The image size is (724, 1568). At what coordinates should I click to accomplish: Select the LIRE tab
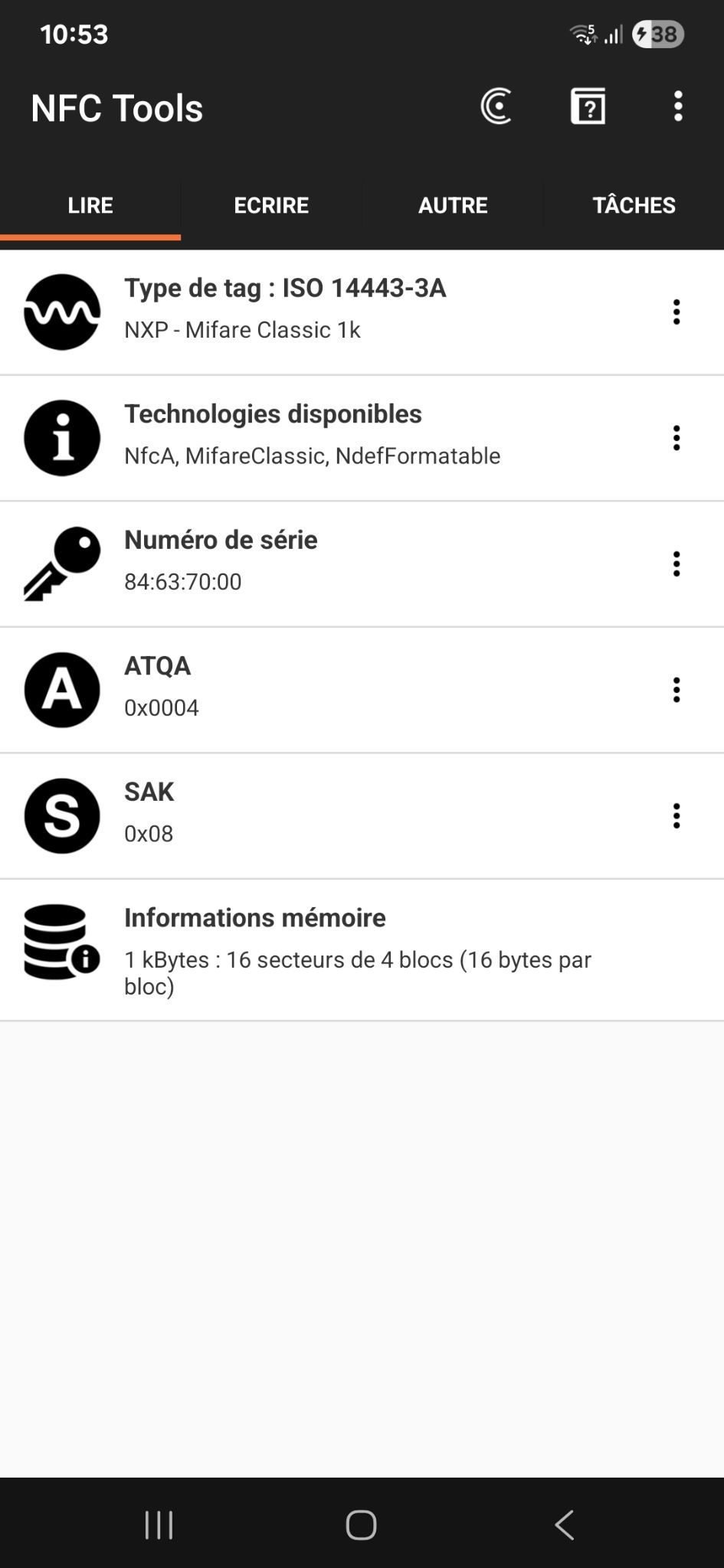90,205
